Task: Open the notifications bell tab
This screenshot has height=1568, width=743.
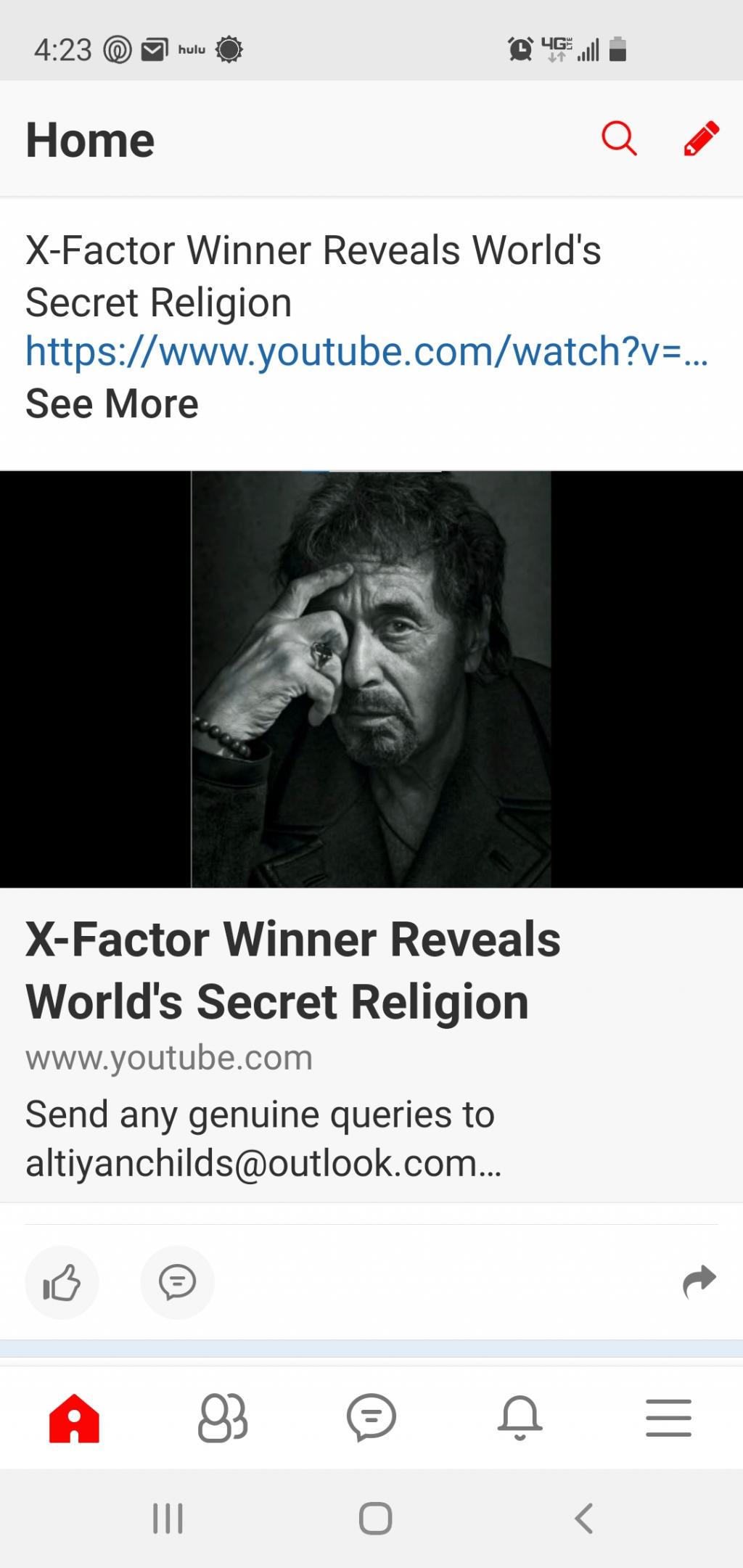Action: tap(520, 1419)
